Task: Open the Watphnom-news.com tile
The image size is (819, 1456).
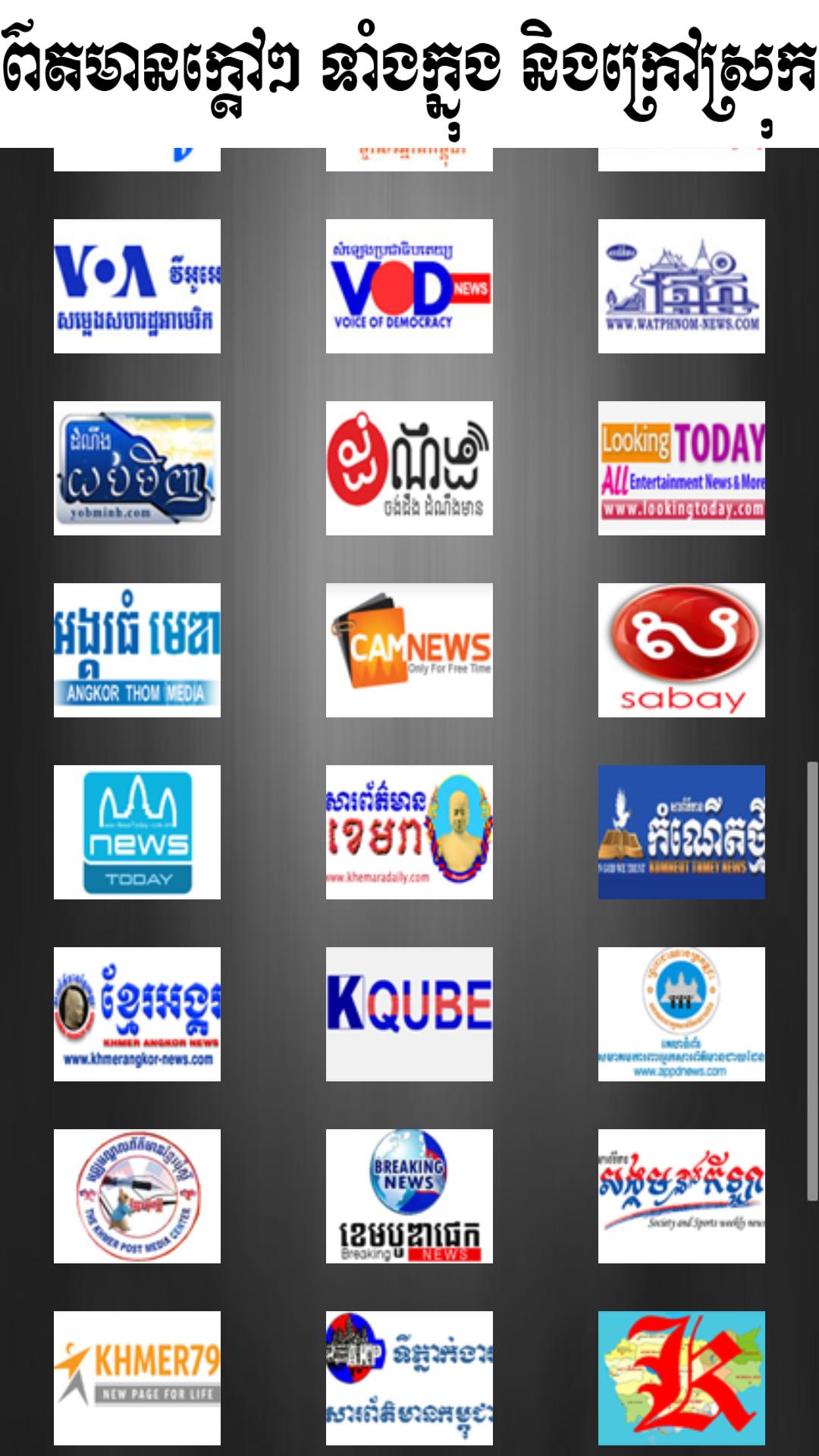Action: (681, 286)
